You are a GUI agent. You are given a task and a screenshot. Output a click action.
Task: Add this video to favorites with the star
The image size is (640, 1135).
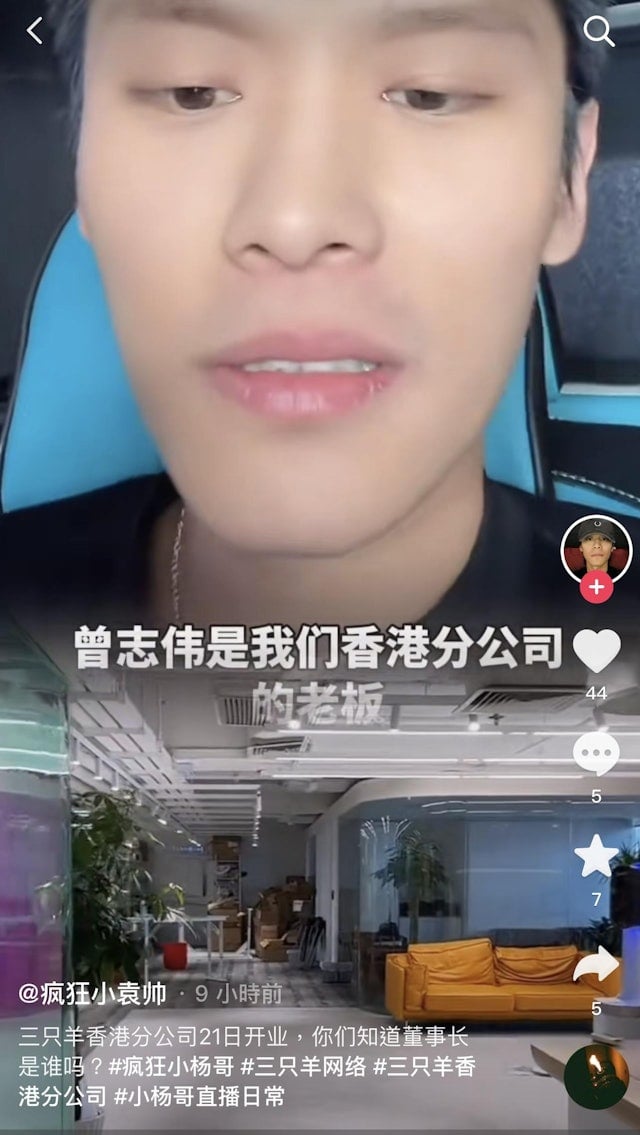[x=596, y=857]
